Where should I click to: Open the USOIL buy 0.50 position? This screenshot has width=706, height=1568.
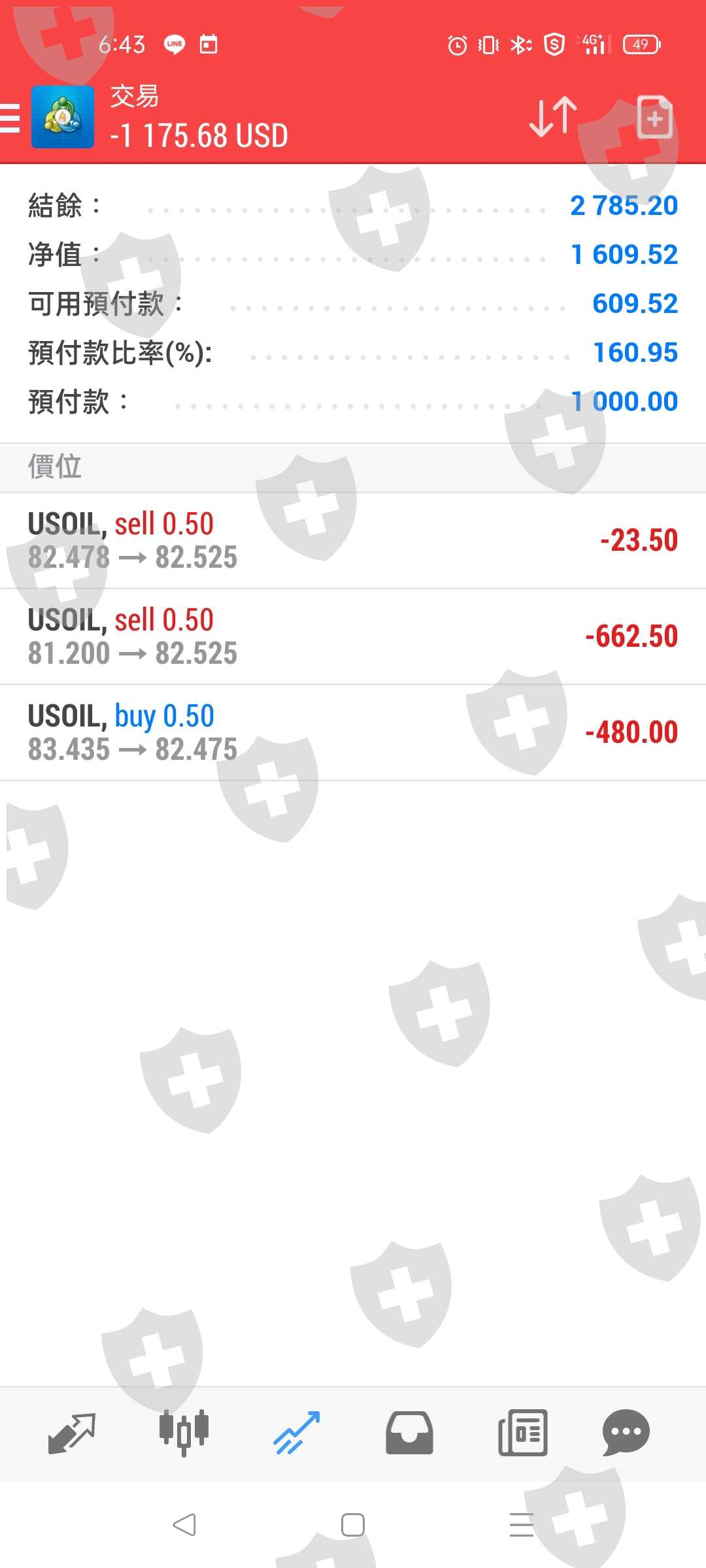point(353,732)
